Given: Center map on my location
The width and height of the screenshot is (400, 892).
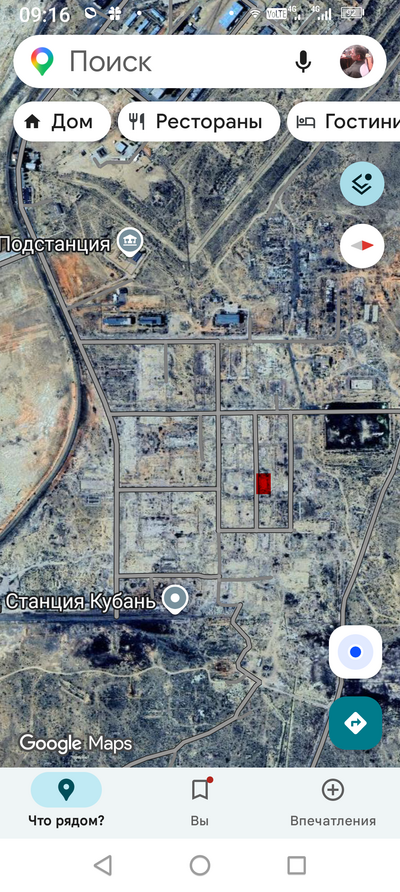Looking at the screenshot, I should click(356, 652).
